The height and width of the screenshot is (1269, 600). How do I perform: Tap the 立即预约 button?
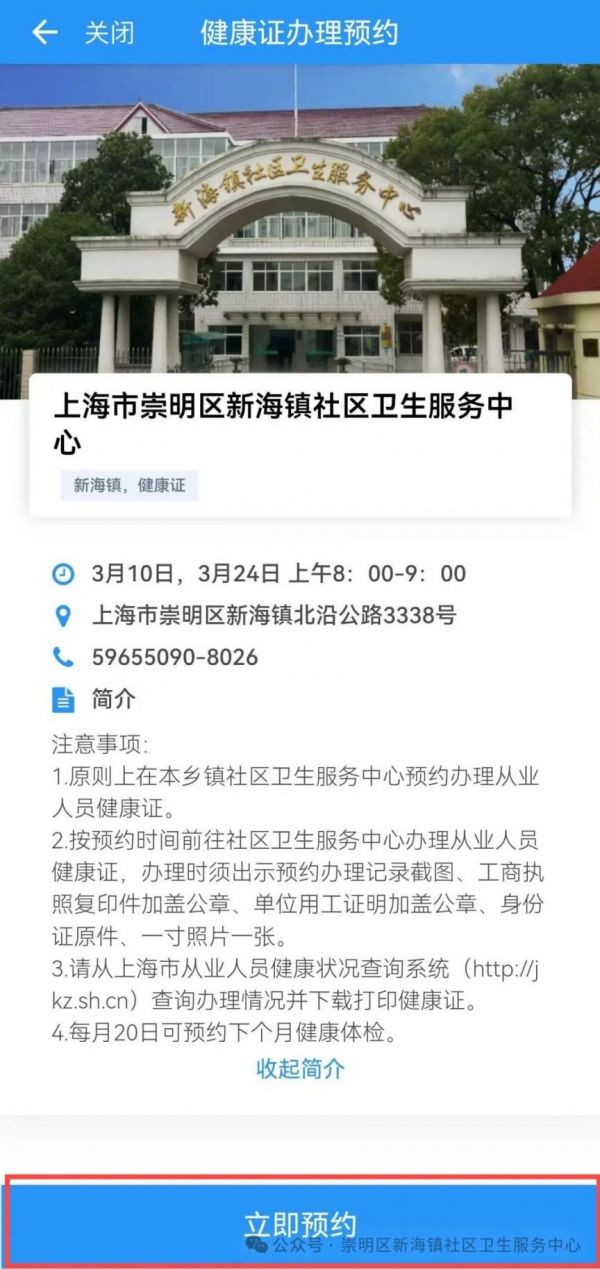(300, 1224)
